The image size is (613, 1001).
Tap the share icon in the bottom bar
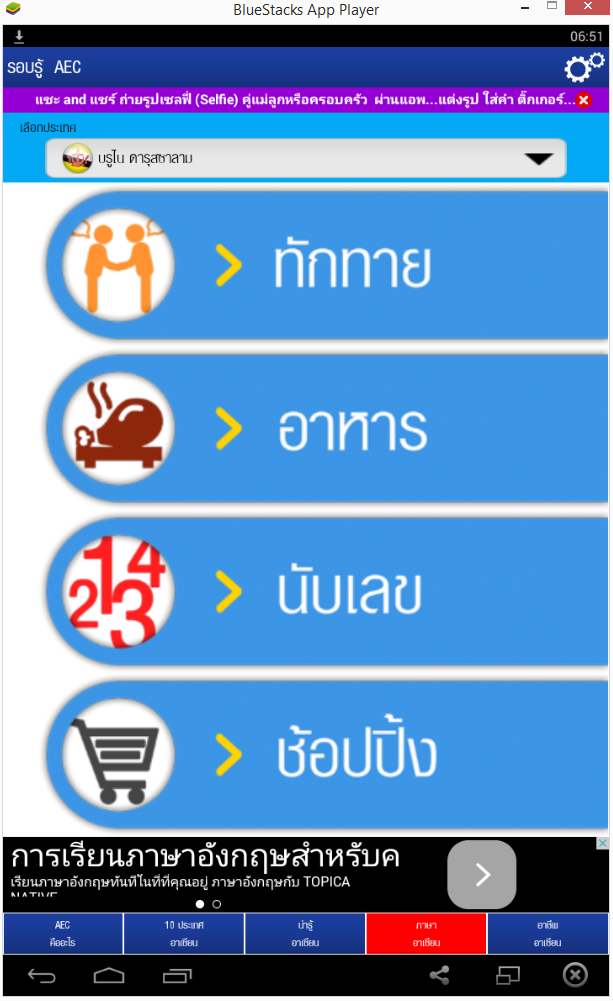tap(439, 975)
